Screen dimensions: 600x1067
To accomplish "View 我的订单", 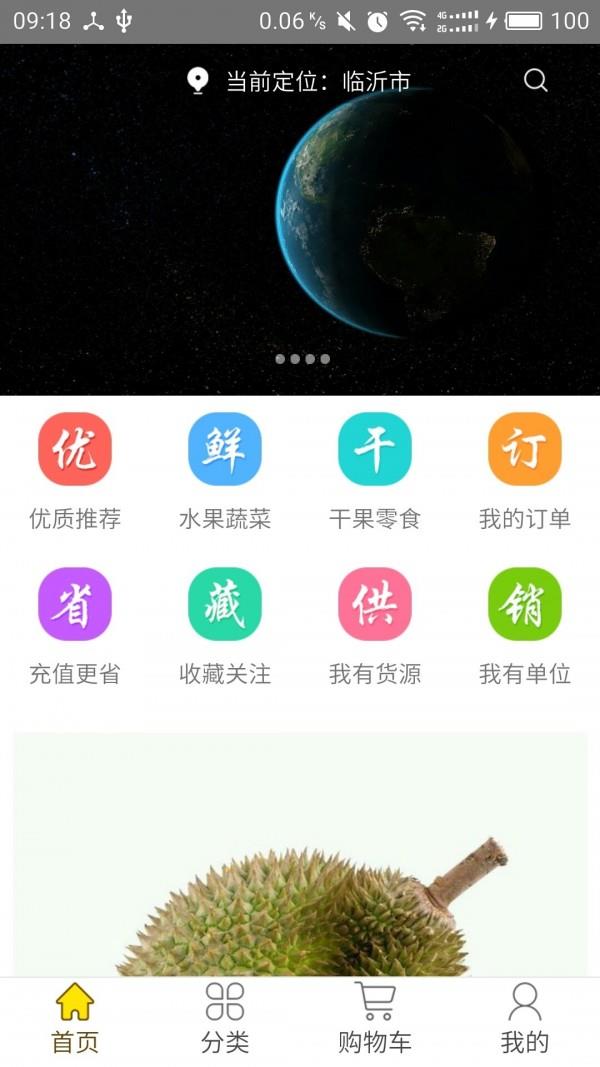I will pyautogui.click(x=524, y=471).
